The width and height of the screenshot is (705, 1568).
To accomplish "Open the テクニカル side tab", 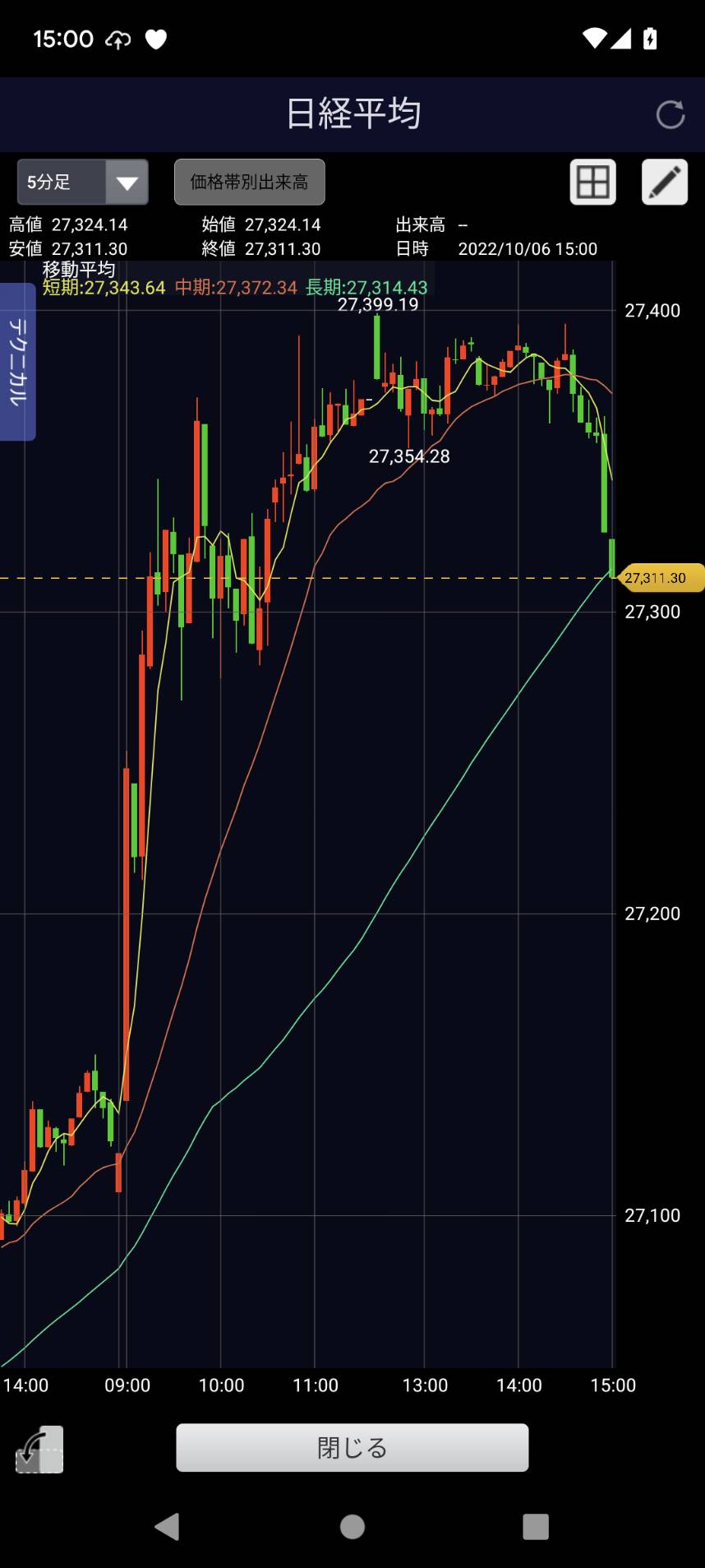I will pyautogui.click(x=17, y=362).
